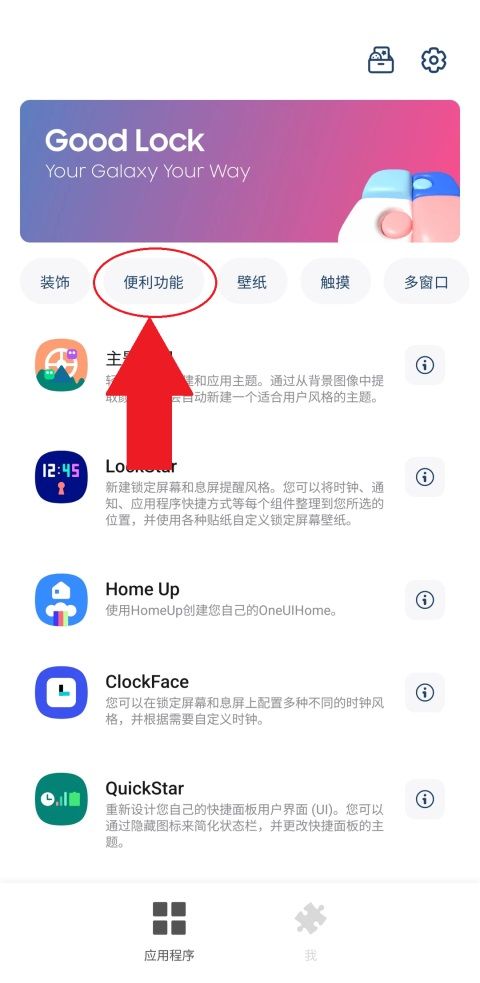The width and height of the screenshot is (480, 983).
Task: View info for Home Up
Action: 425,599
